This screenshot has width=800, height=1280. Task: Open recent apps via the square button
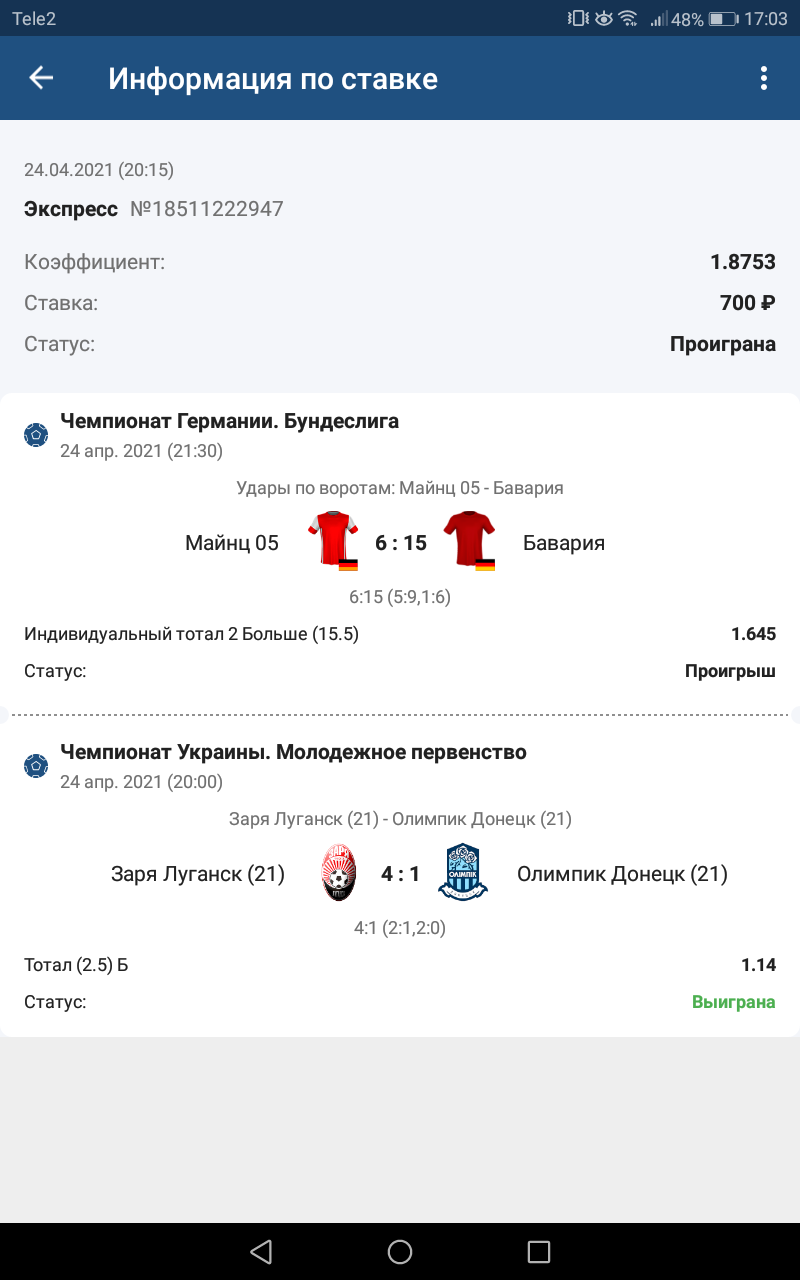[539, 1251]
